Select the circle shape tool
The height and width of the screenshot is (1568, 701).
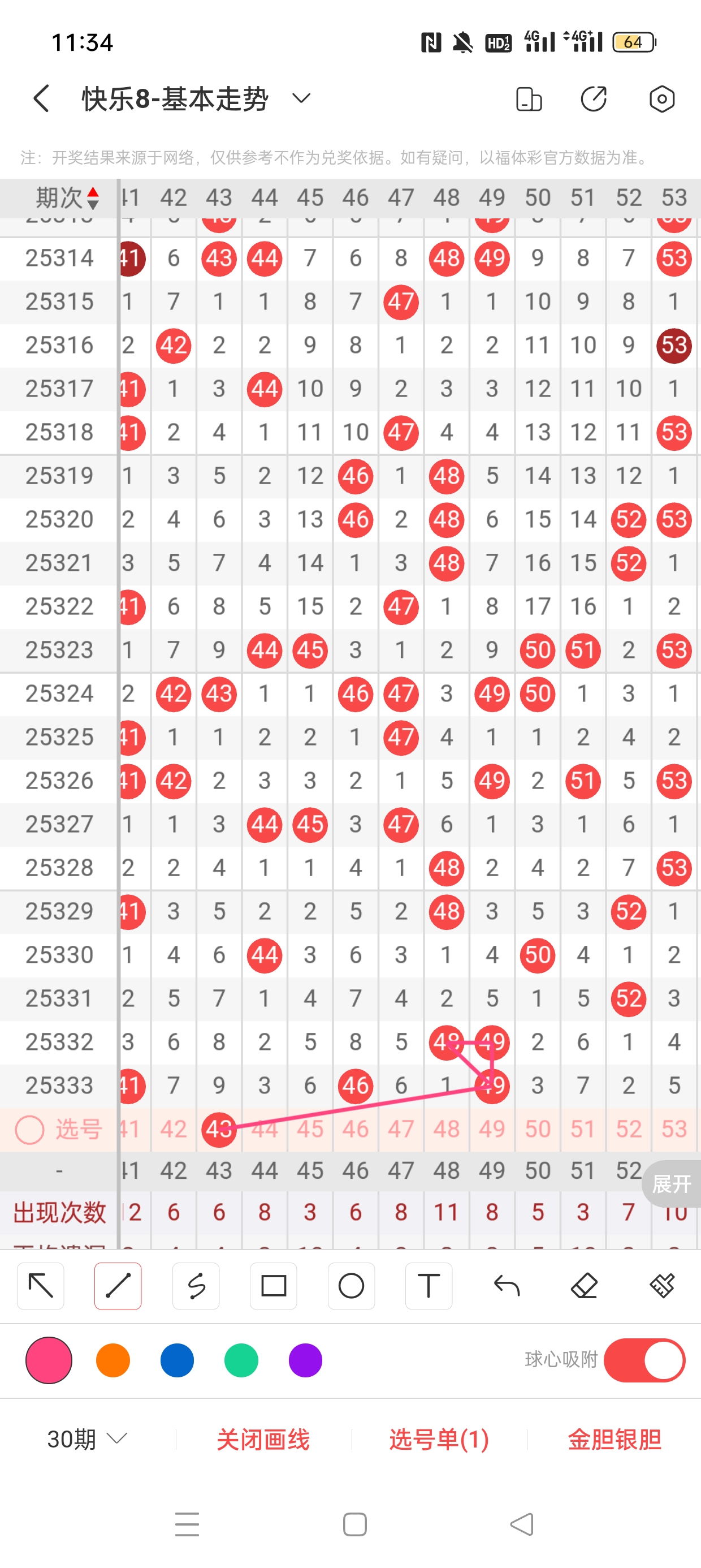351,1286
